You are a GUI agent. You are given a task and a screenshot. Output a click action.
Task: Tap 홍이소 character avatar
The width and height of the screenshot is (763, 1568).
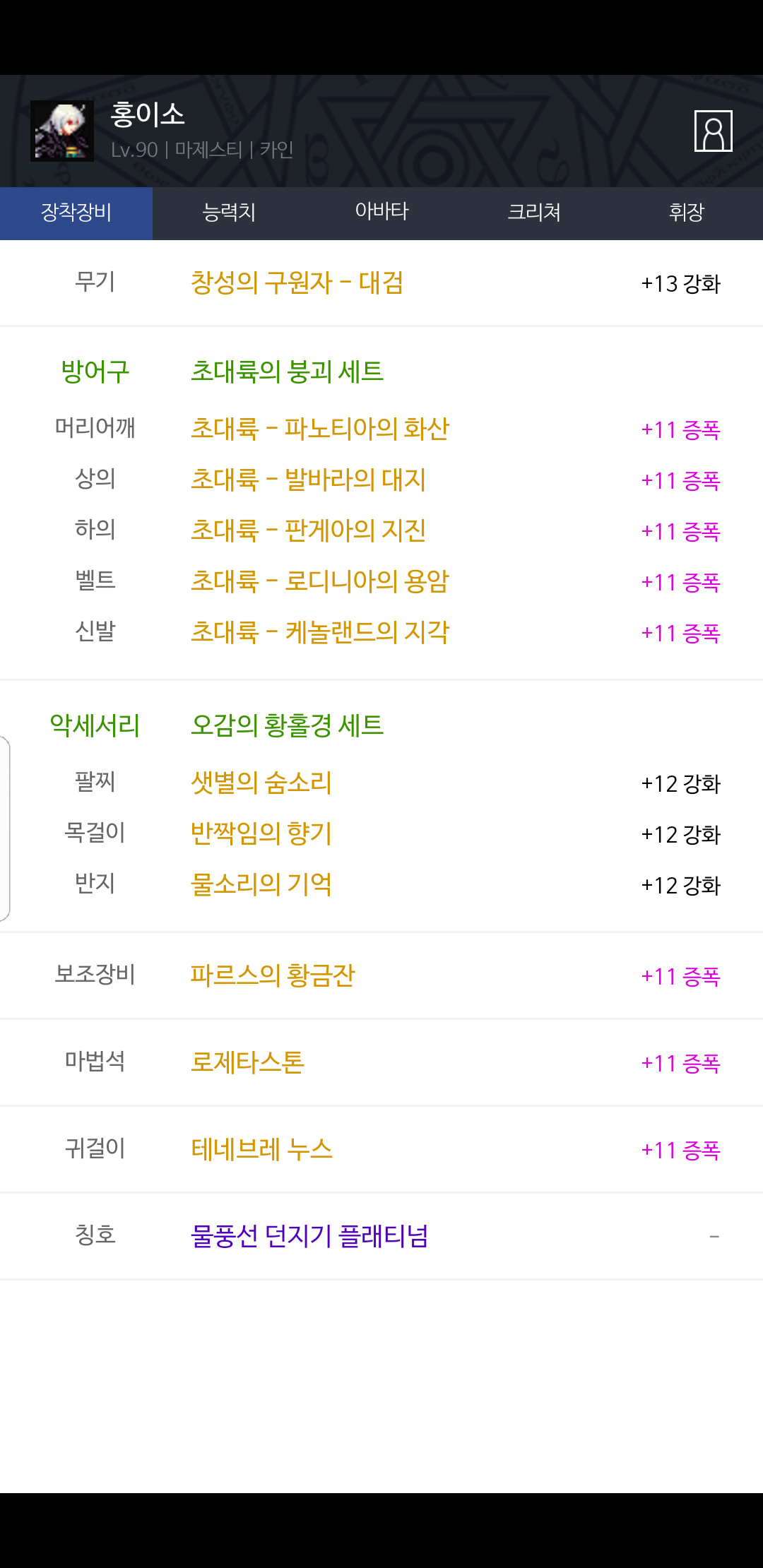click(x=62, y=131)
